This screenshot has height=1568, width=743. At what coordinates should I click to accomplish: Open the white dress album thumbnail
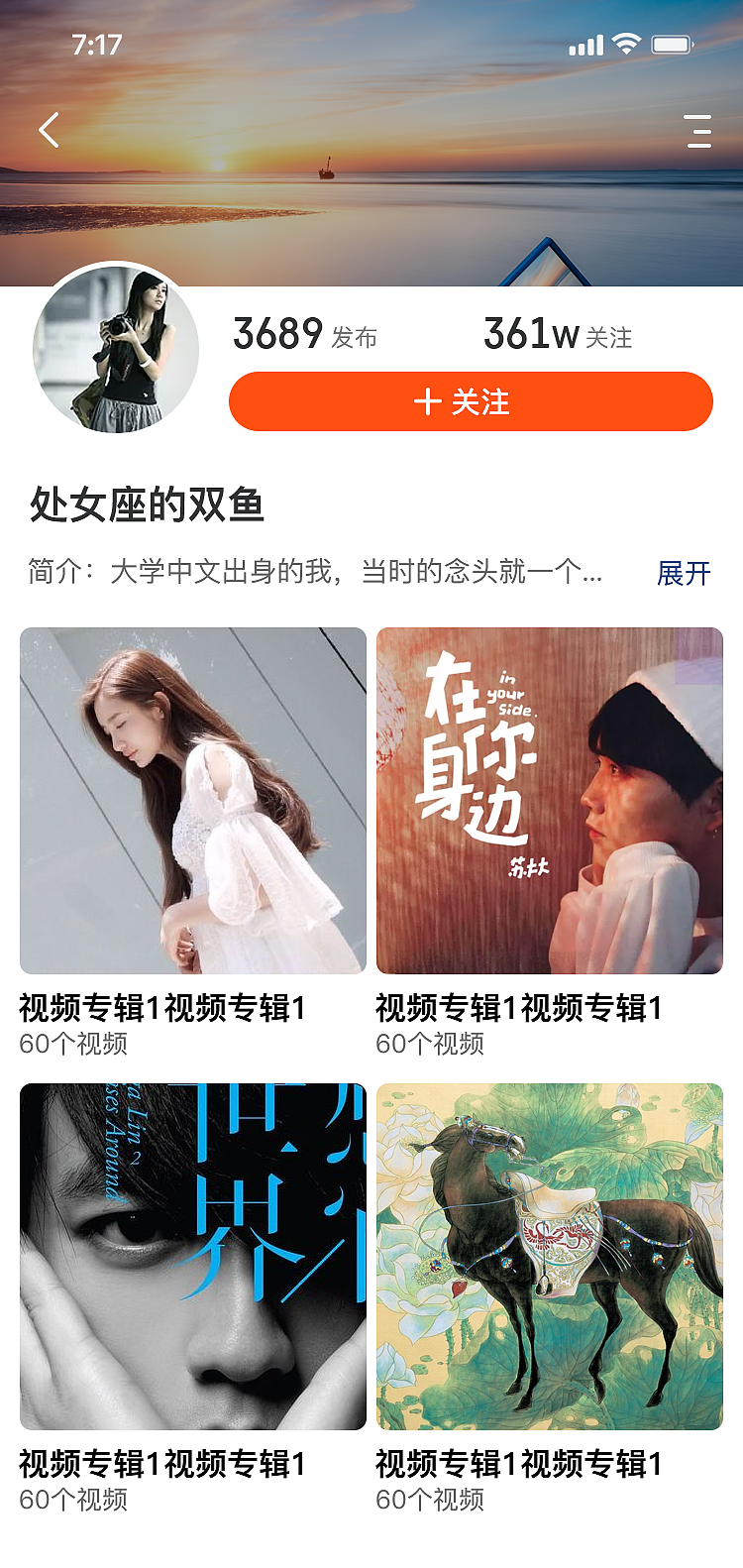tap(191, 799)
